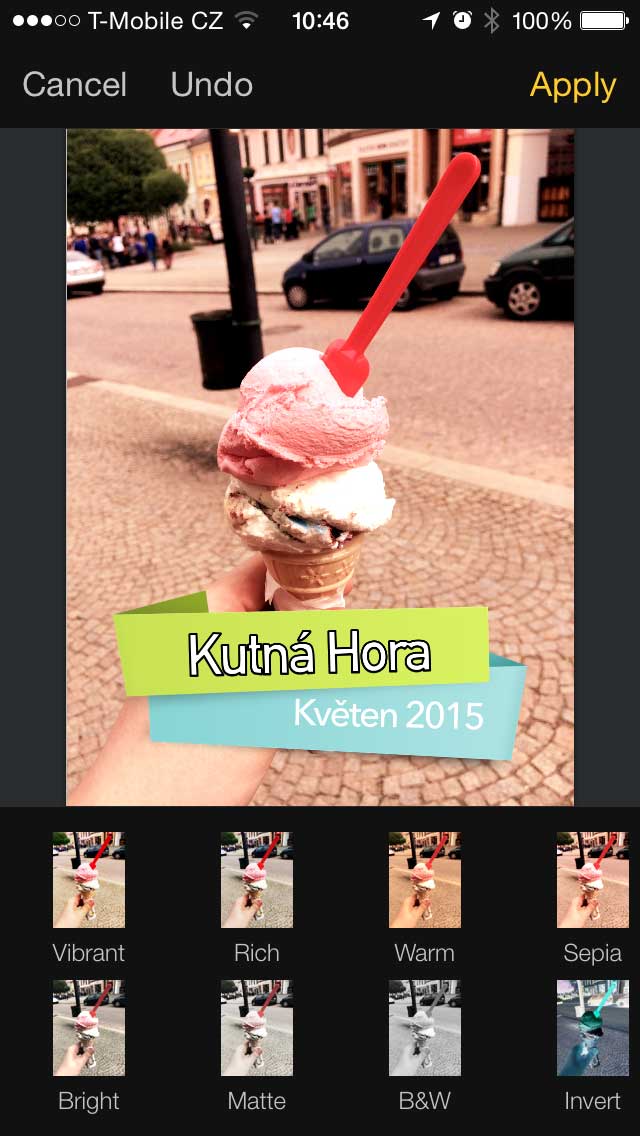Use the Warm filter
The image size is (640, 1136).
425,880
